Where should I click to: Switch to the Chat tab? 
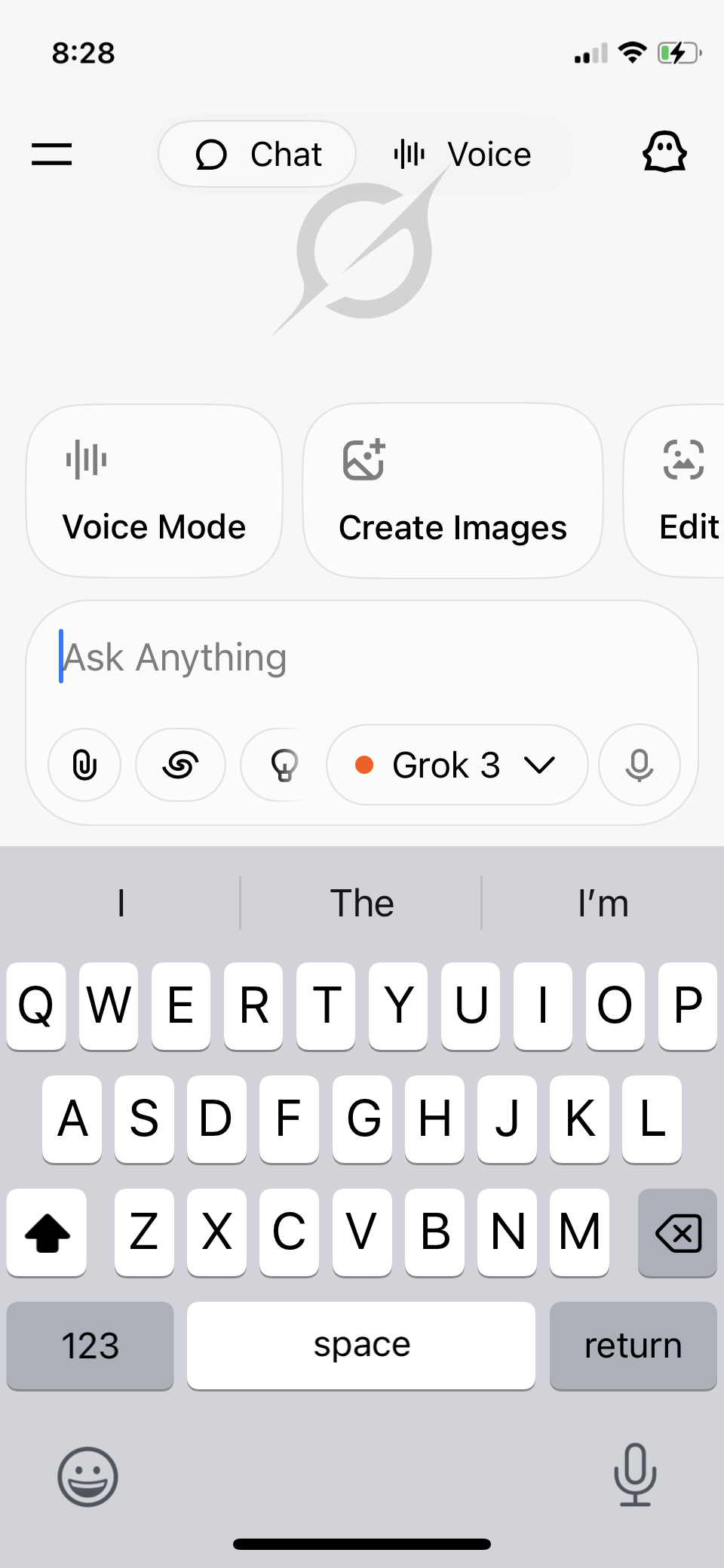coord(257,155)
